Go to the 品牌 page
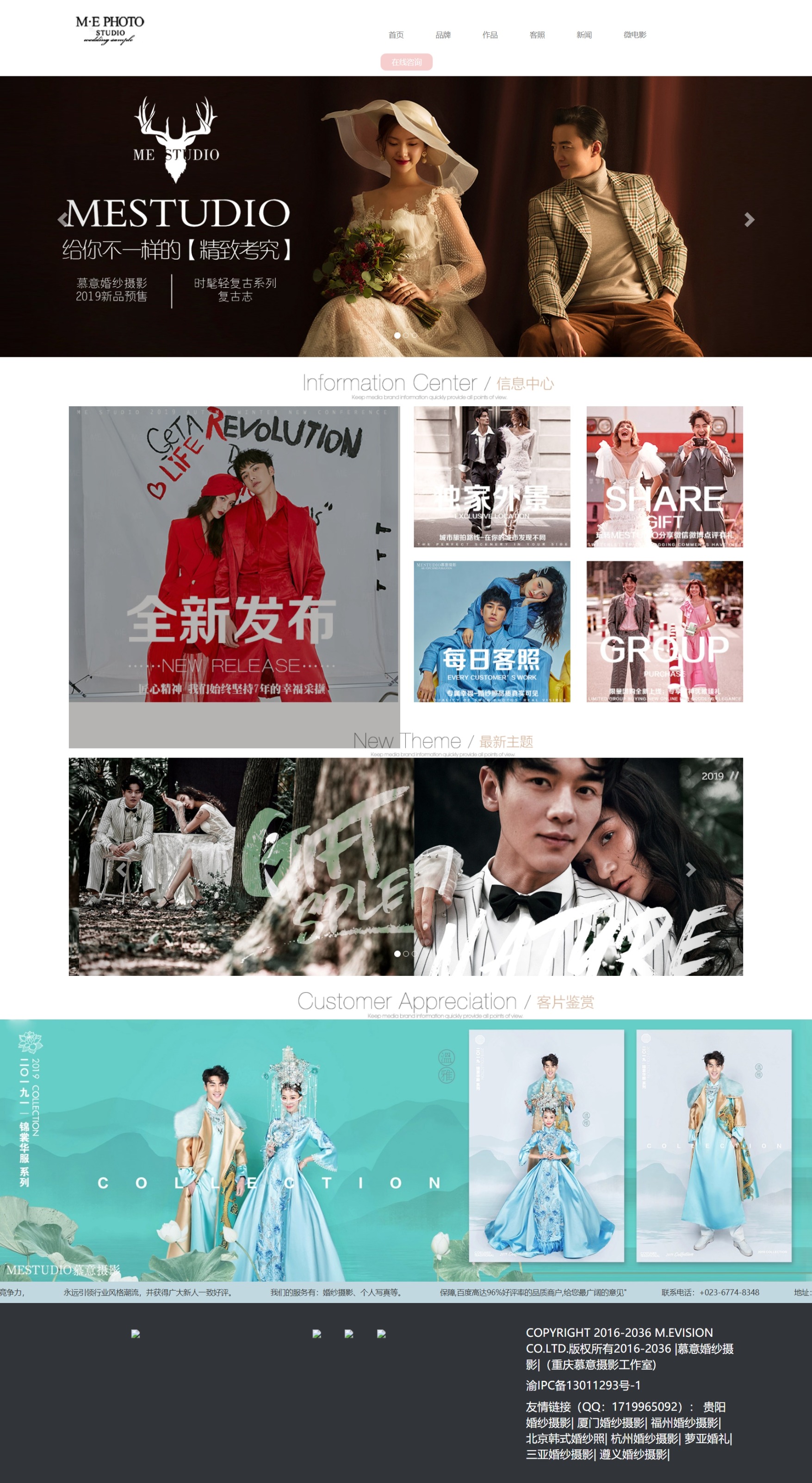The width and height of the screenshot is (812, 1483). 442,35
